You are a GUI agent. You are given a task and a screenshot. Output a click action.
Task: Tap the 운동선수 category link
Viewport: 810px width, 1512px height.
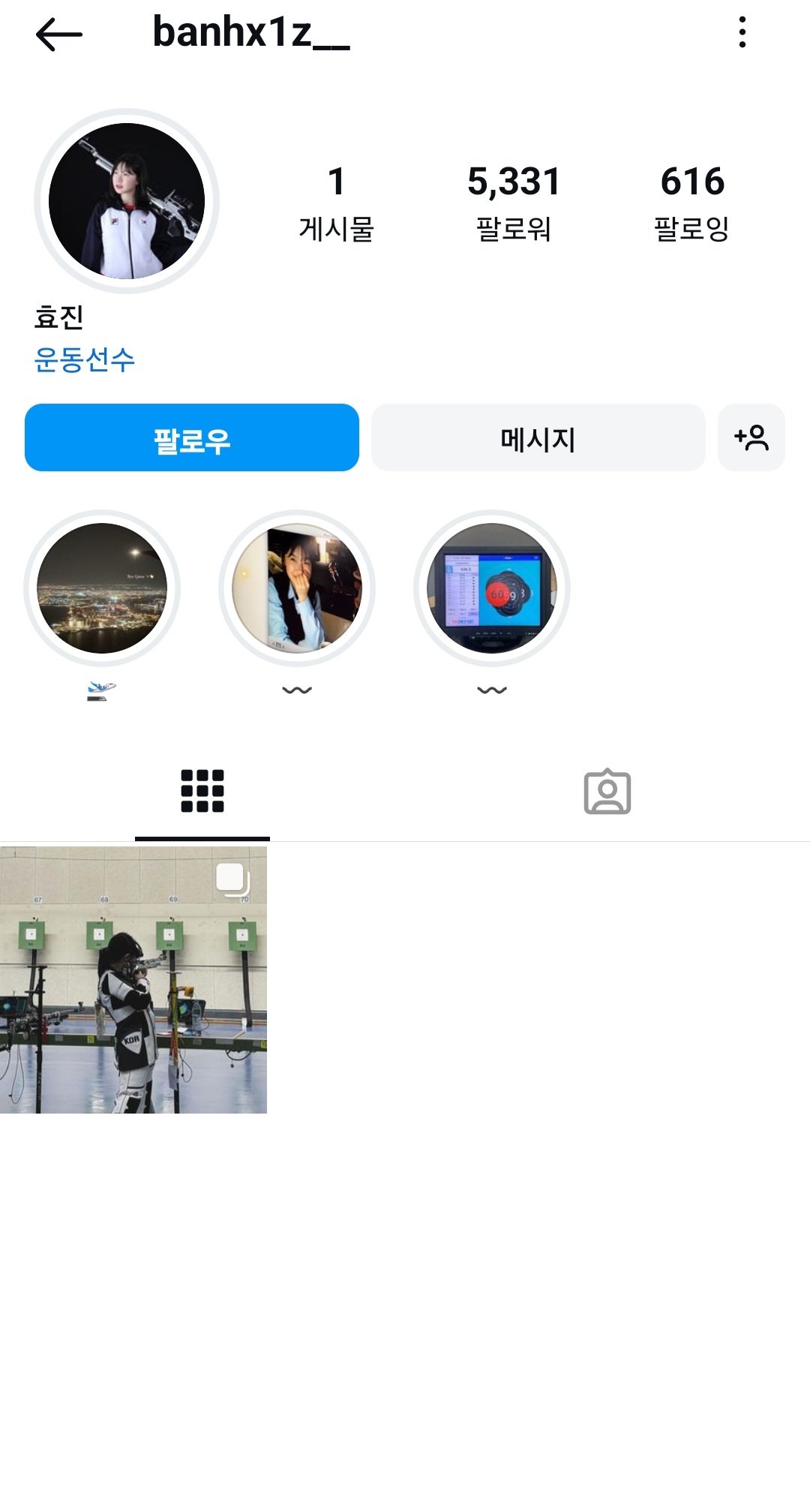(x=84, y=359)
